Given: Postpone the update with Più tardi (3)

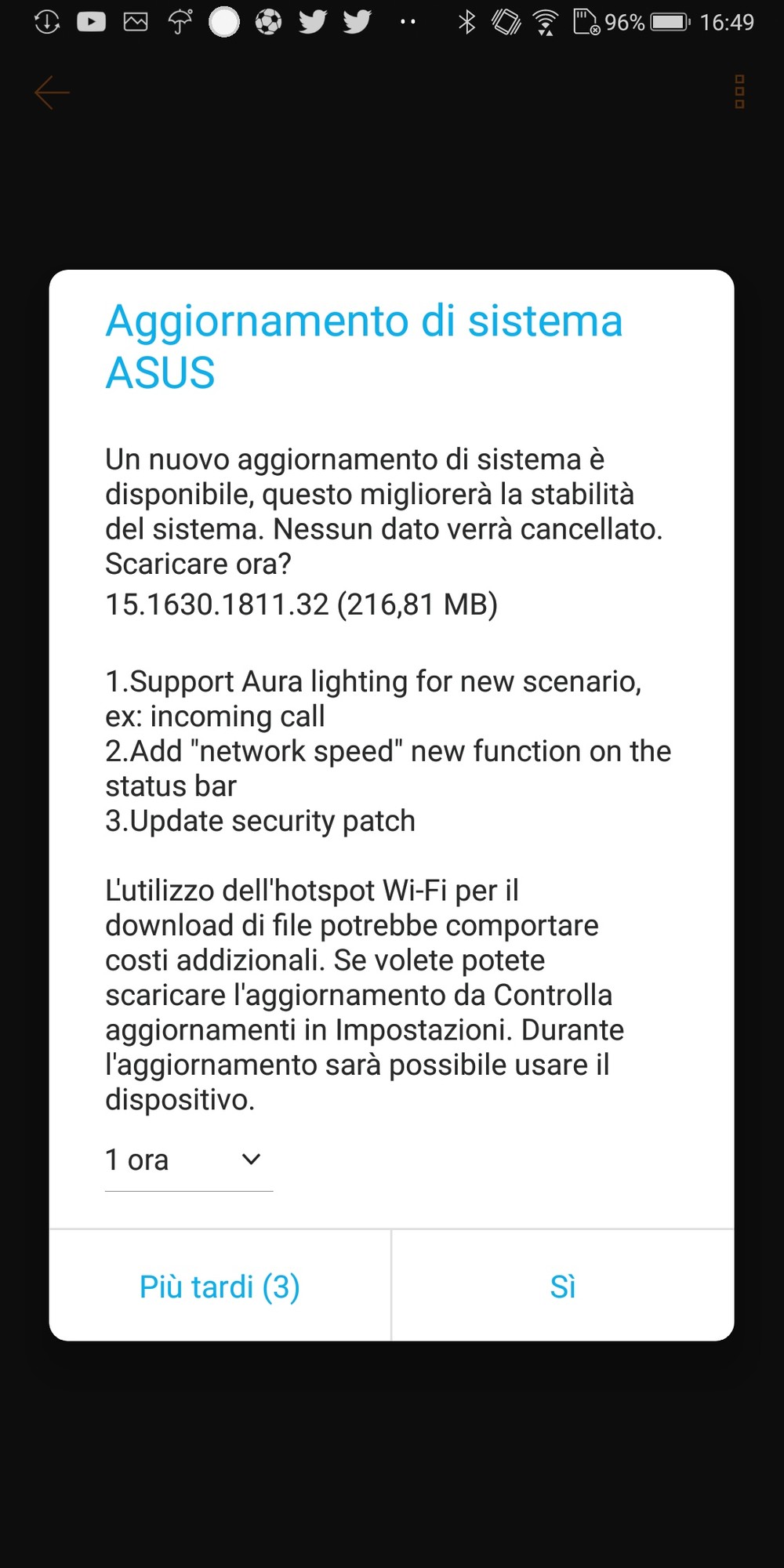Looking at the screenshot, I should pyautogui.click(x=220, y=1287).
